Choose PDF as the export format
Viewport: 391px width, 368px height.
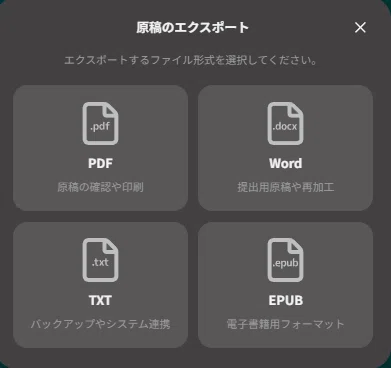click(x=100, y=148)
